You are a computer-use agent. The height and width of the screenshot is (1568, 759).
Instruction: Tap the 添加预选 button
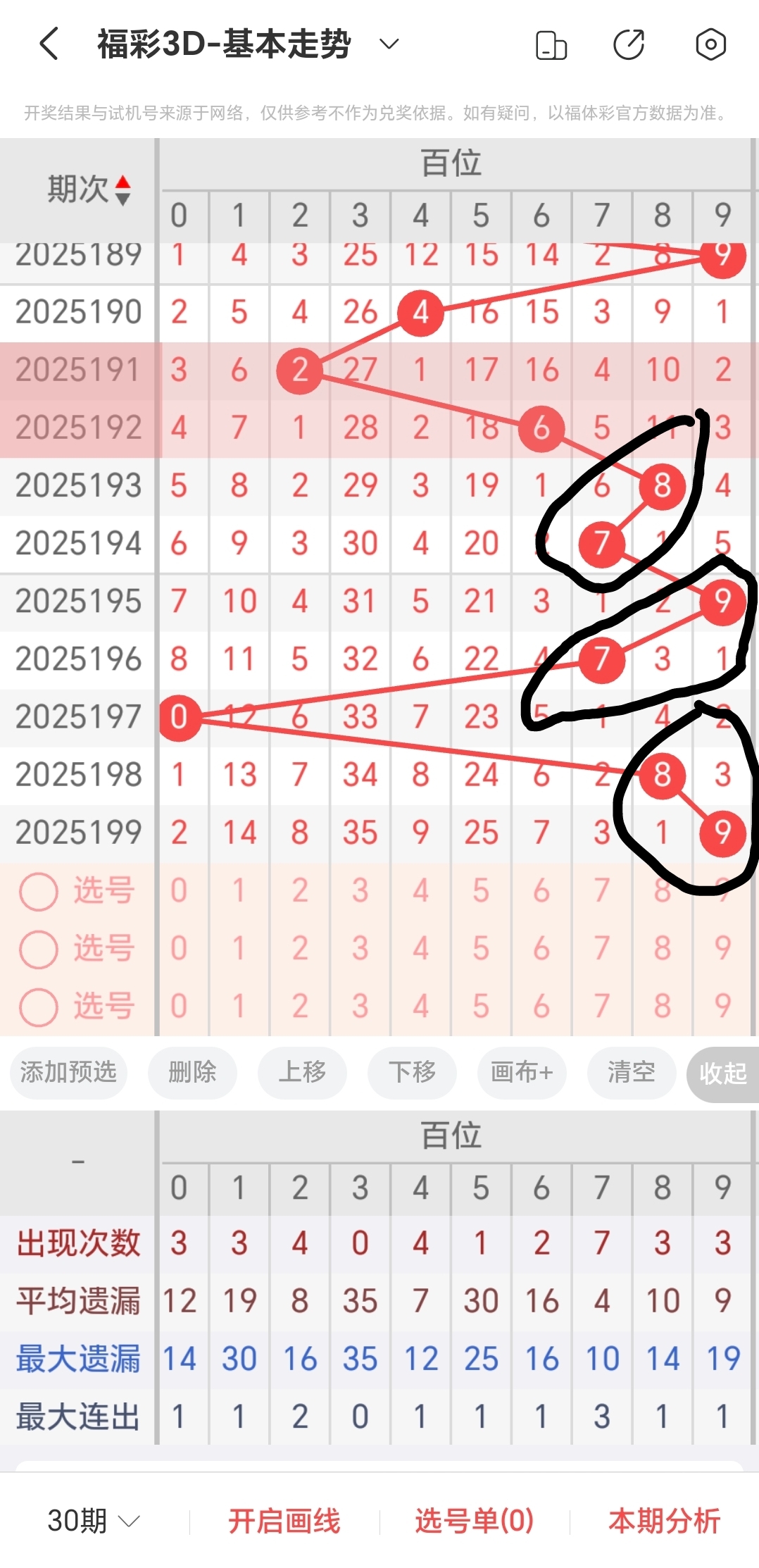68,1073
